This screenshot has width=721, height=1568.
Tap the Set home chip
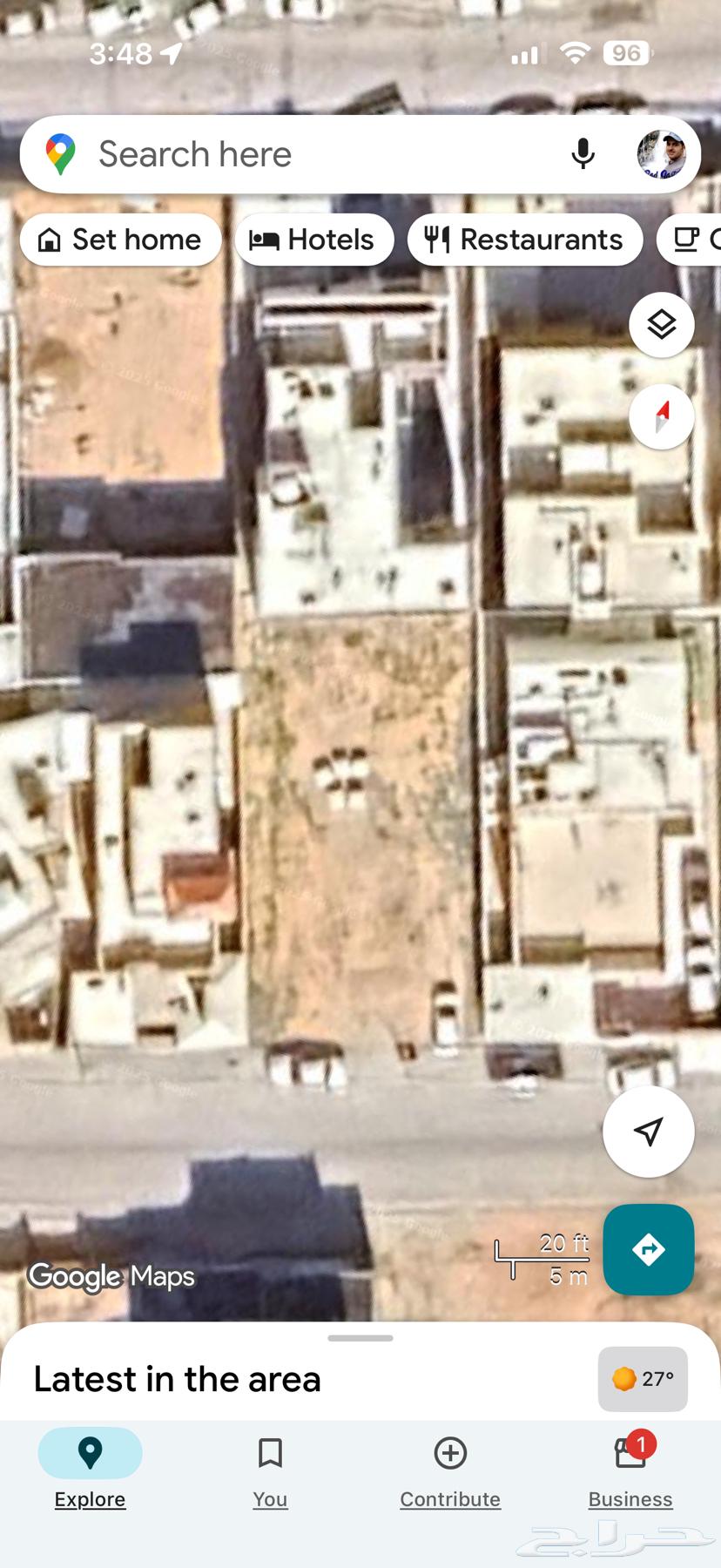[x=120, y=240]
